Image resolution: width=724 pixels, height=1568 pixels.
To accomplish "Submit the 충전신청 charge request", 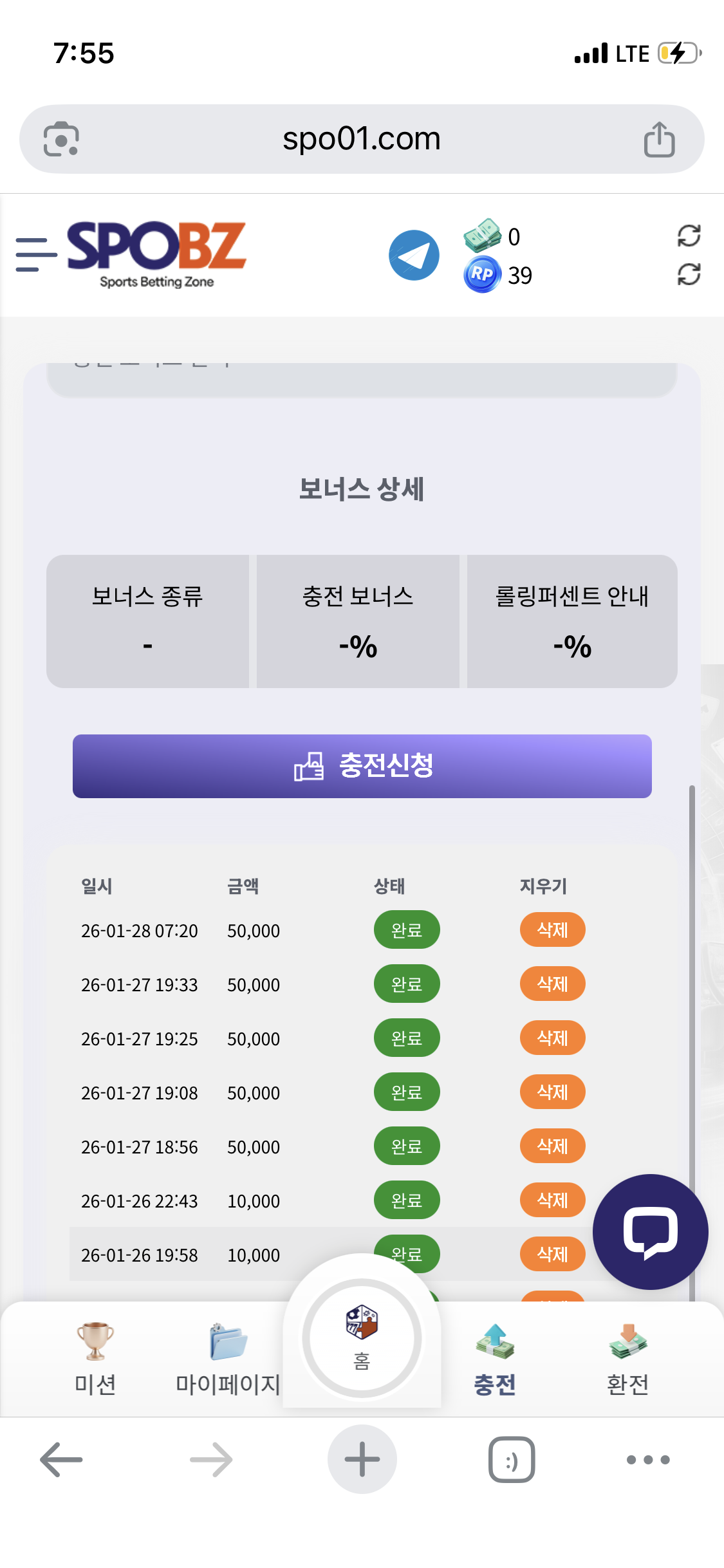I will click(362, 766).
